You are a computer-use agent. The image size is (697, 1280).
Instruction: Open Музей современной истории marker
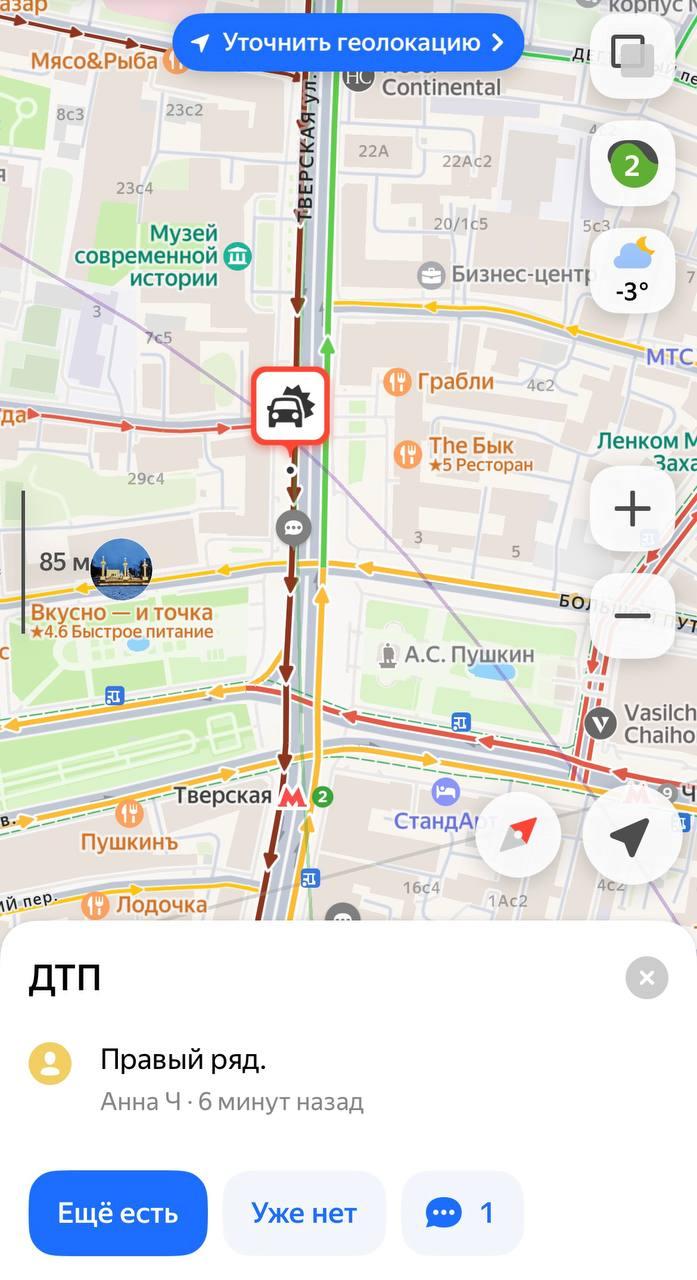click(x=237, y=257)
